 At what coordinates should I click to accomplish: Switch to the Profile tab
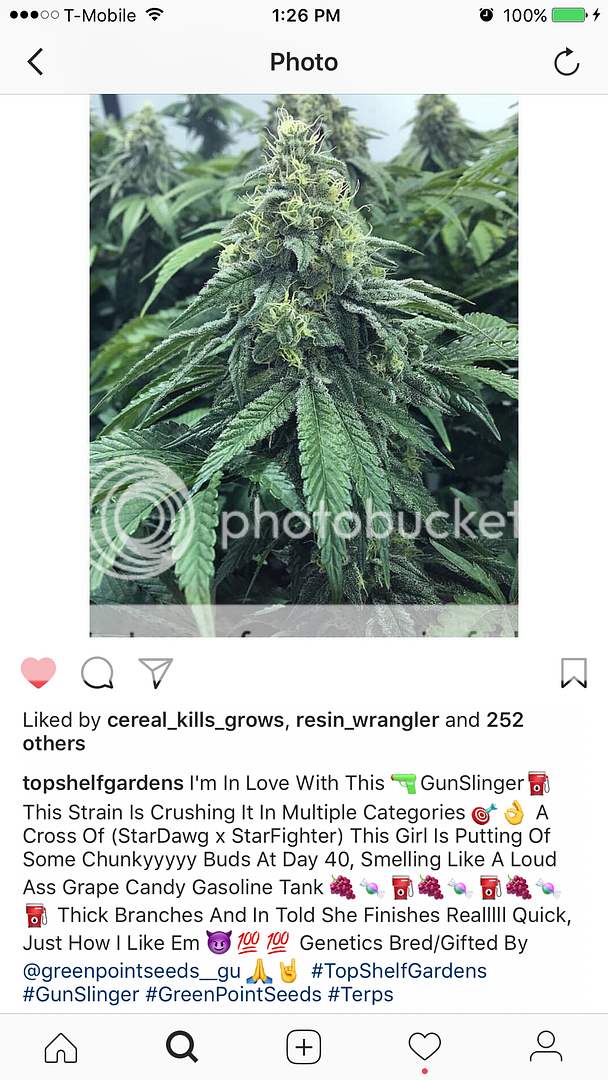(x=546, y=1047)
